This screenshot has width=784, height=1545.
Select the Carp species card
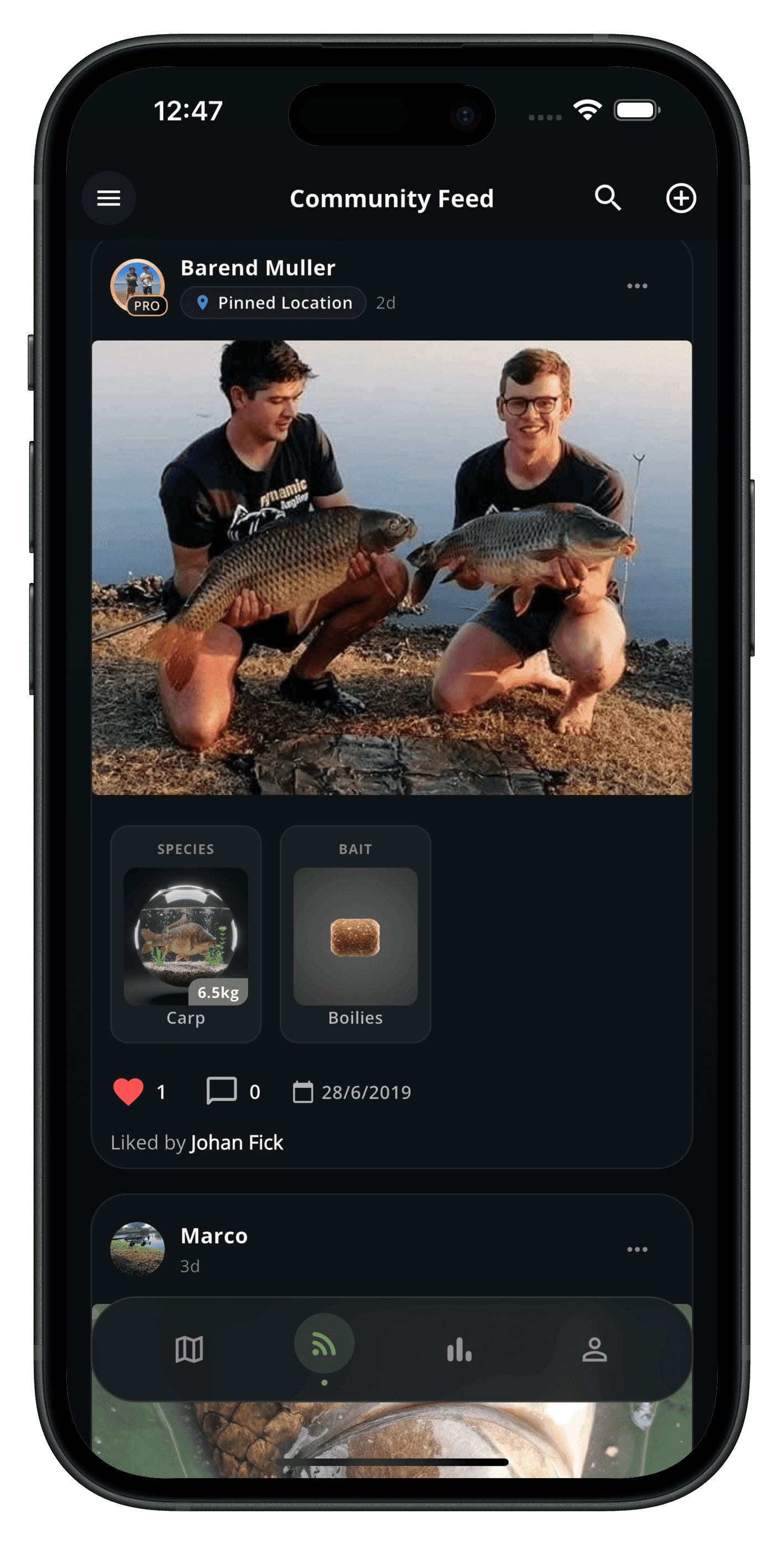[186, 936]
